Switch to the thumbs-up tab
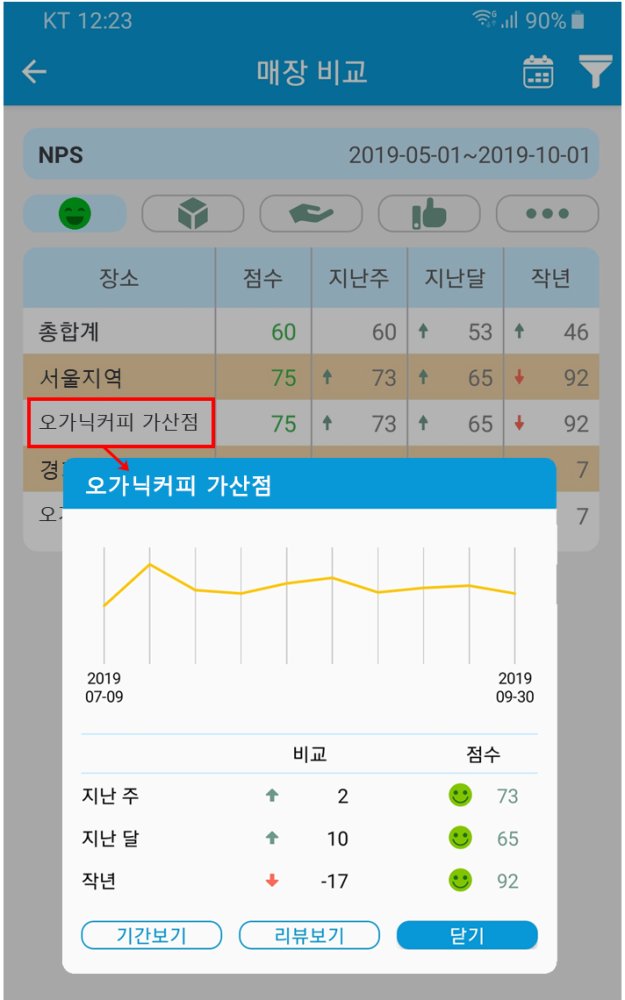Image resolution: width=625 pixels, height=1000 pixels. [x=429, y=214]
